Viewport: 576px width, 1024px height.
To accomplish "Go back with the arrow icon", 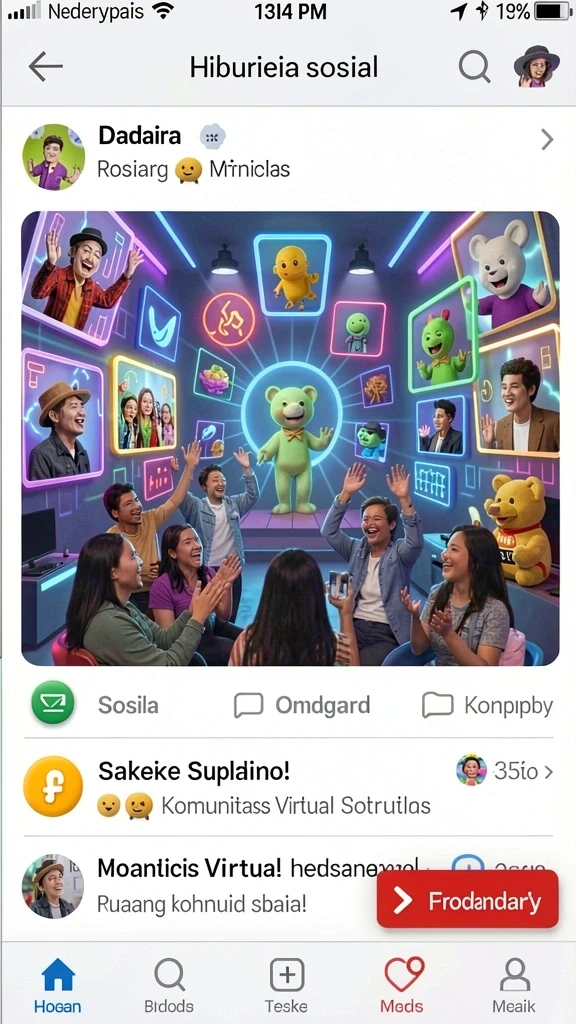I will click(45, 67).
